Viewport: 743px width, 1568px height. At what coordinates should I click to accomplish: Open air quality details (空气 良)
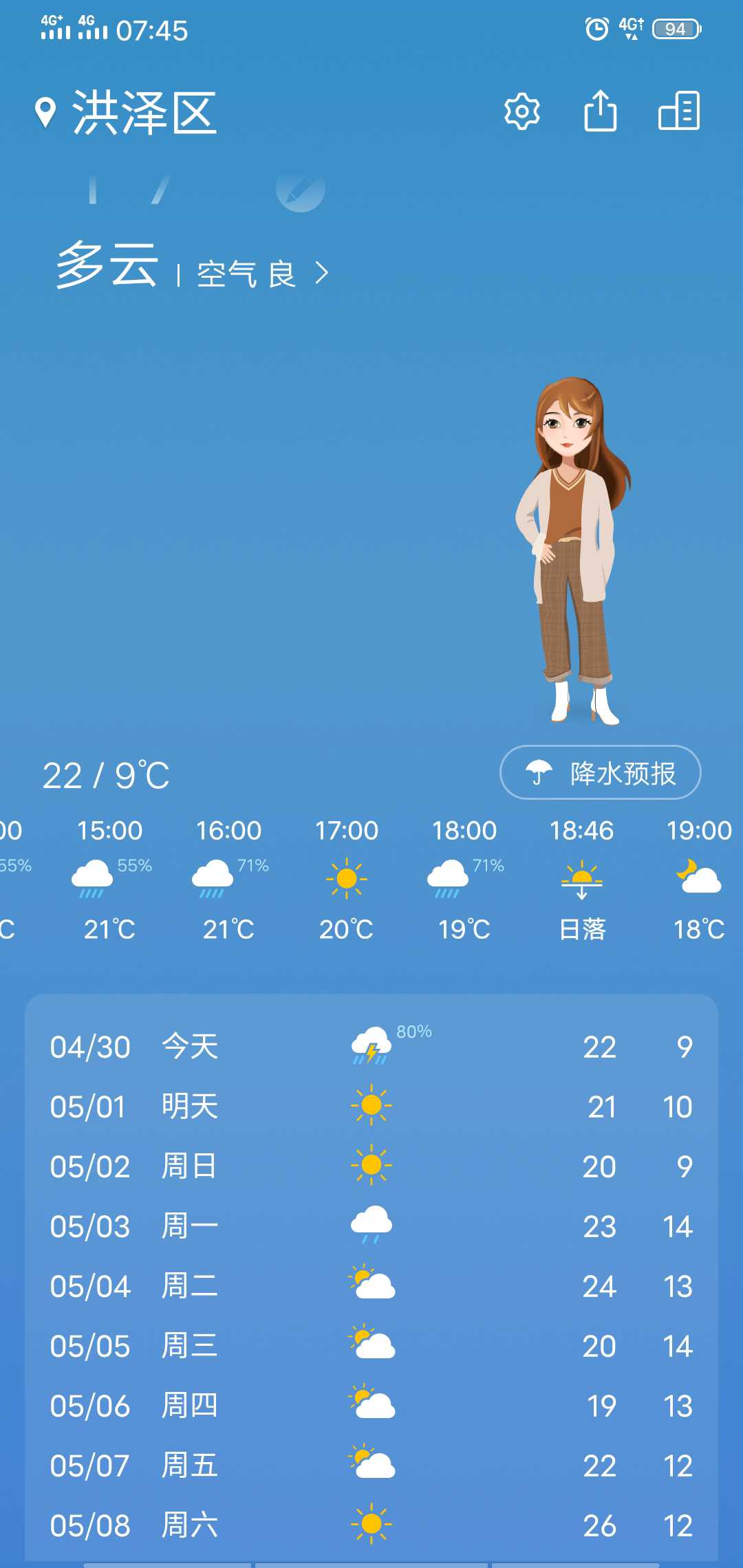(263, 274)
